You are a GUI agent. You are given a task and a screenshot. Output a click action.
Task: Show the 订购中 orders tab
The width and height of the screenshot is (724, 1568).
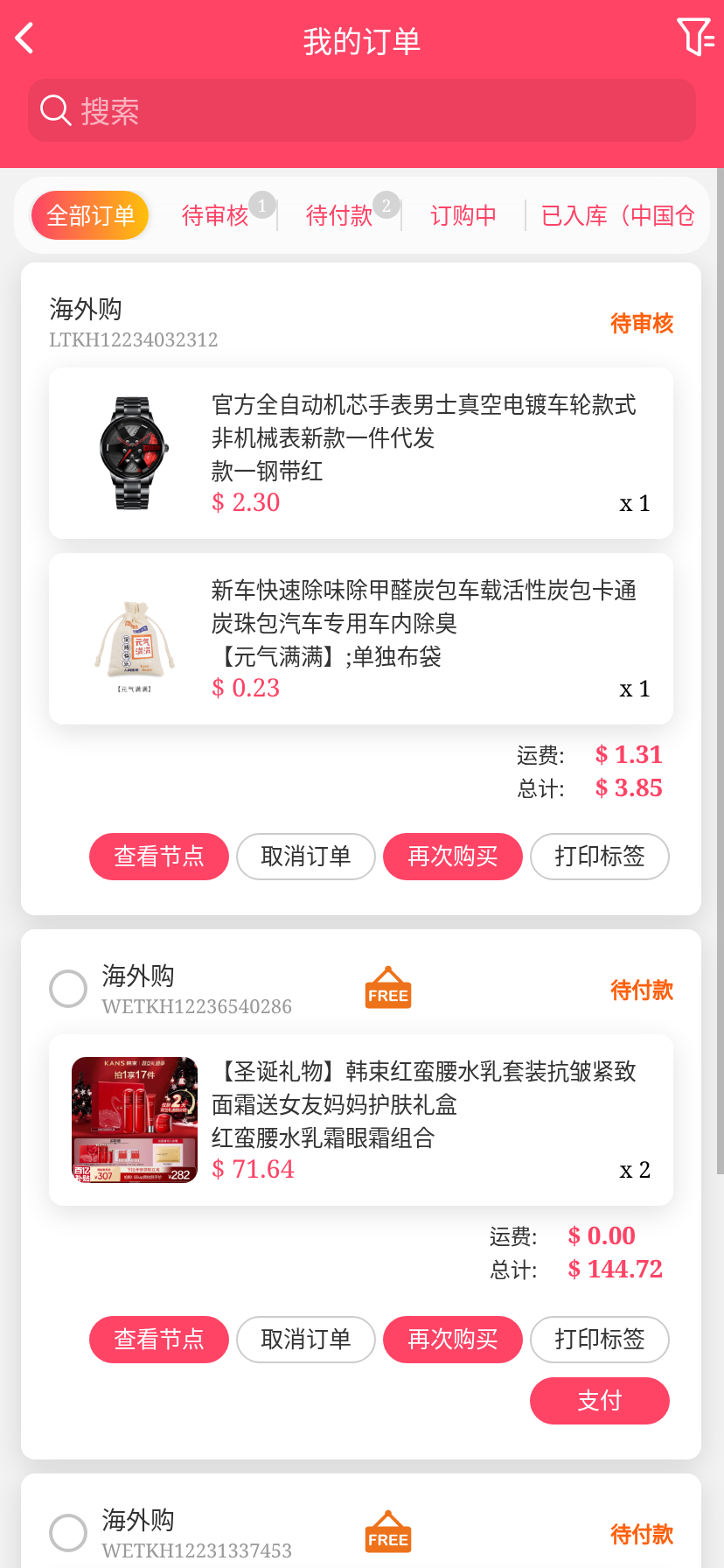463,215
